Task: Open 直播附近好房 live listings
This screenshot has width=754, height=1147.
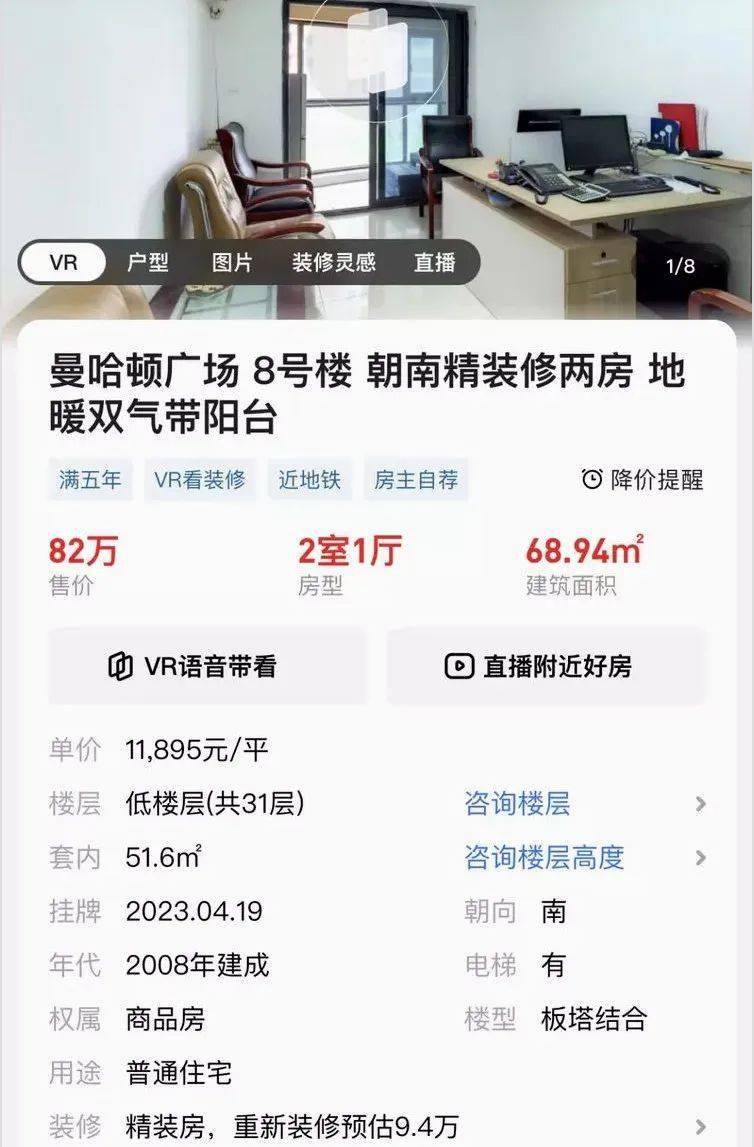Action: pyautogui.click(x=546, y=666)
